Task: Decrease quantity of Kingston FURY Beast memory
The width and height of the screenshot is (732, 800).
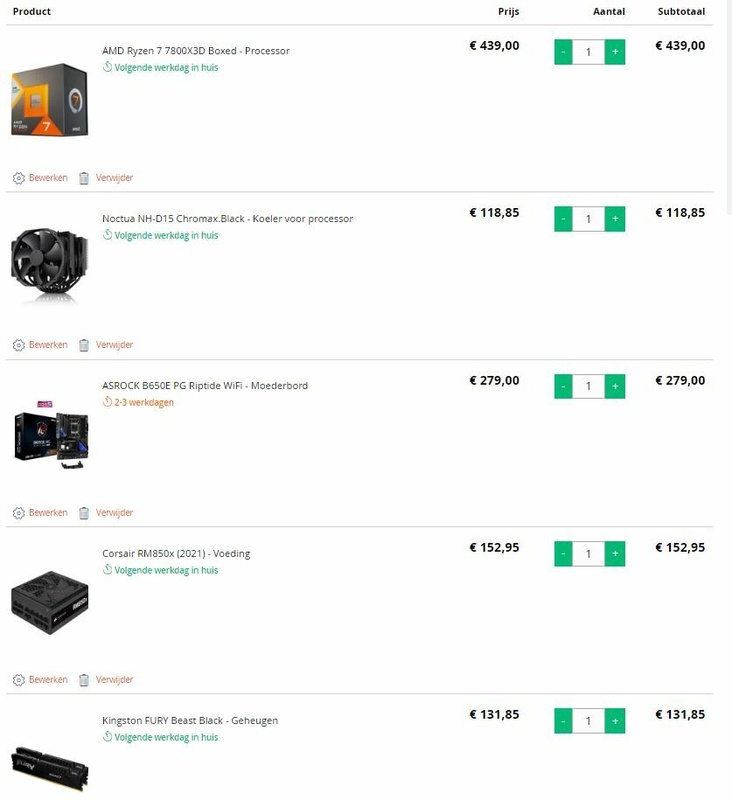Action: tap(564, 721)
